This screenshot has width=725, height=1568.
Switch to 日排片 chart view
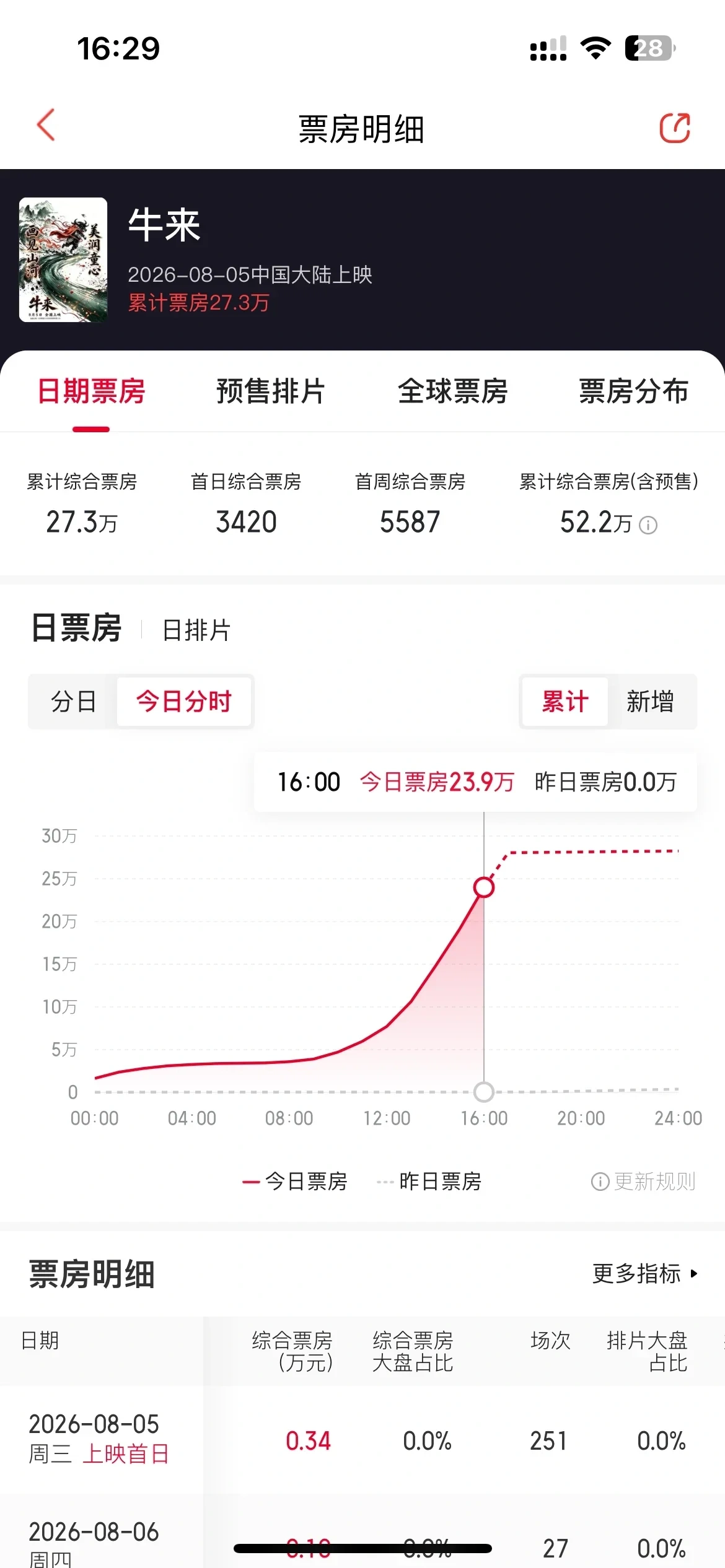pyautogui.click(x=196, y=630)
